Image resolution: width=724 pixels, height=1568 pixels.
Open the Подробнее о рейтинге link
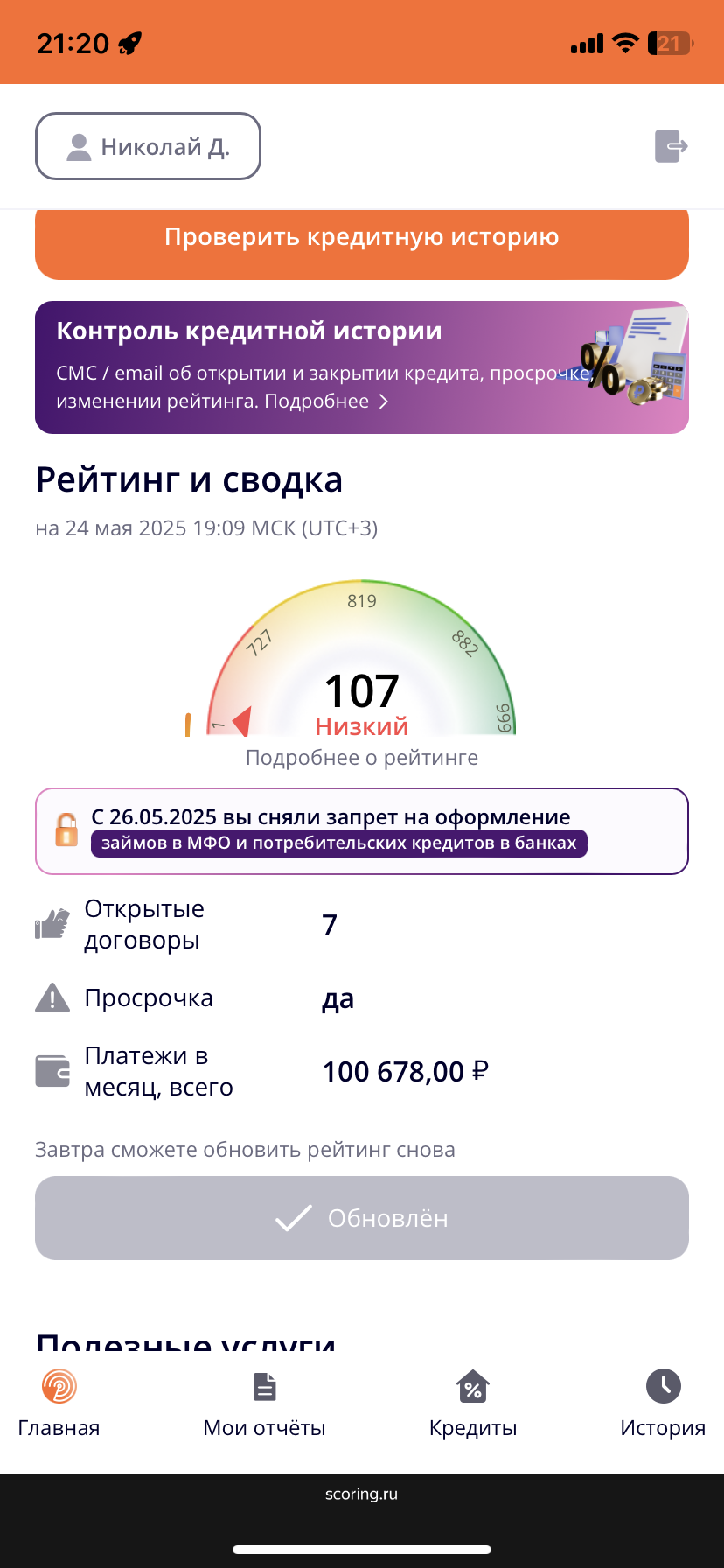pos(361,757)
